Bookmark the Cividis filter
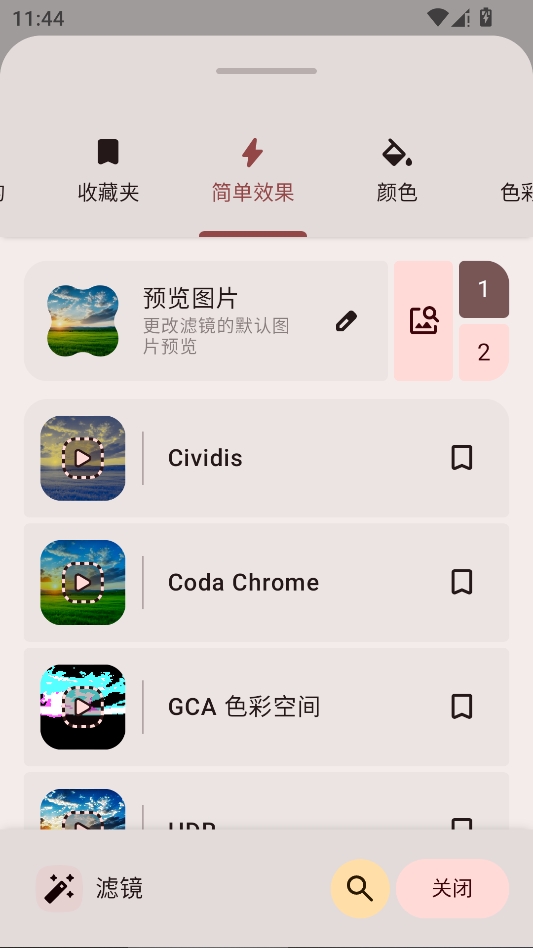The image size is (533, 948). point(462,458)
